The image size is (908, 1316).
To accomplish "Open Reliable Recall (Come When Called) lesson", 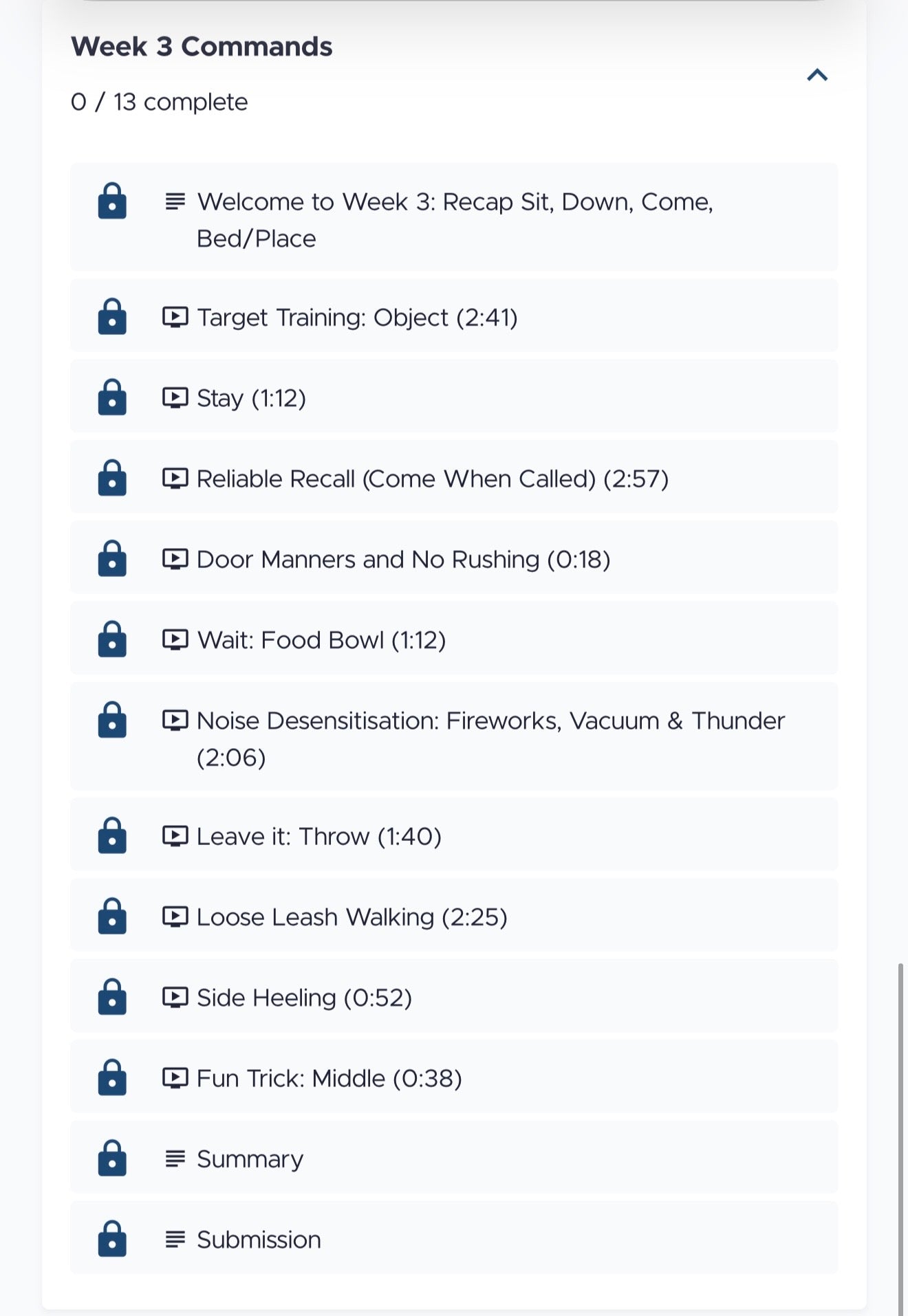I will coord(454,477).
